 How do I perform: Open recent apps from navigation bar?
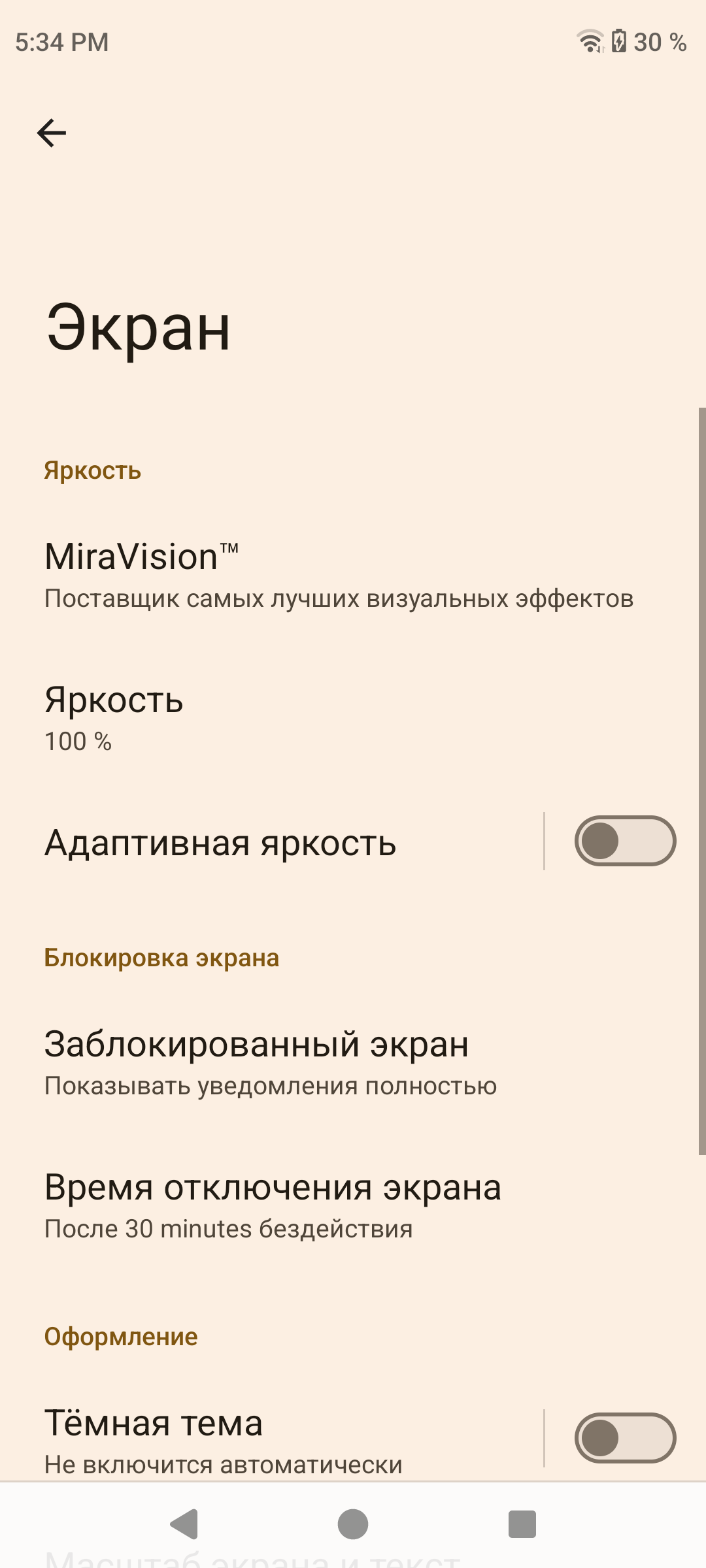[522, 1524]
